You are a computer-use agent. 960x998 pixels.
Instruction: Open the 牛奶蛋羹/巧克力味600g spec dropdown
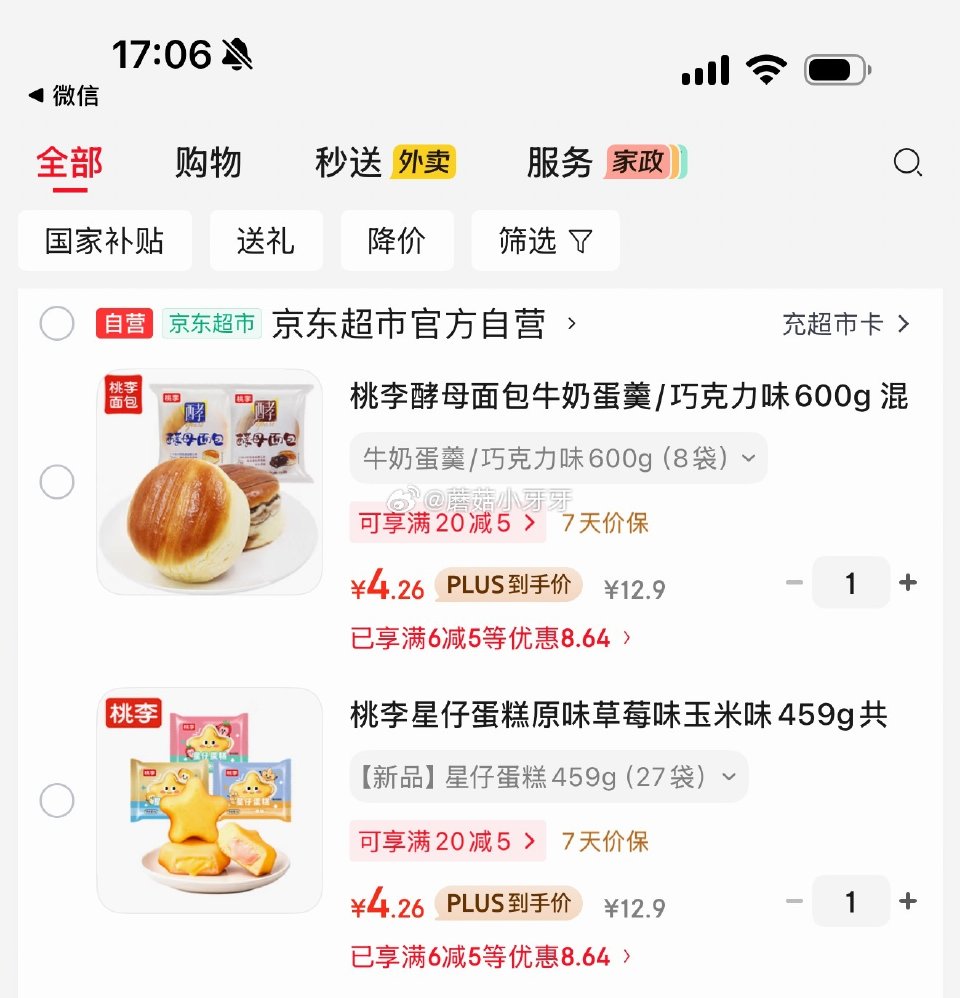(x=556, y=457)
